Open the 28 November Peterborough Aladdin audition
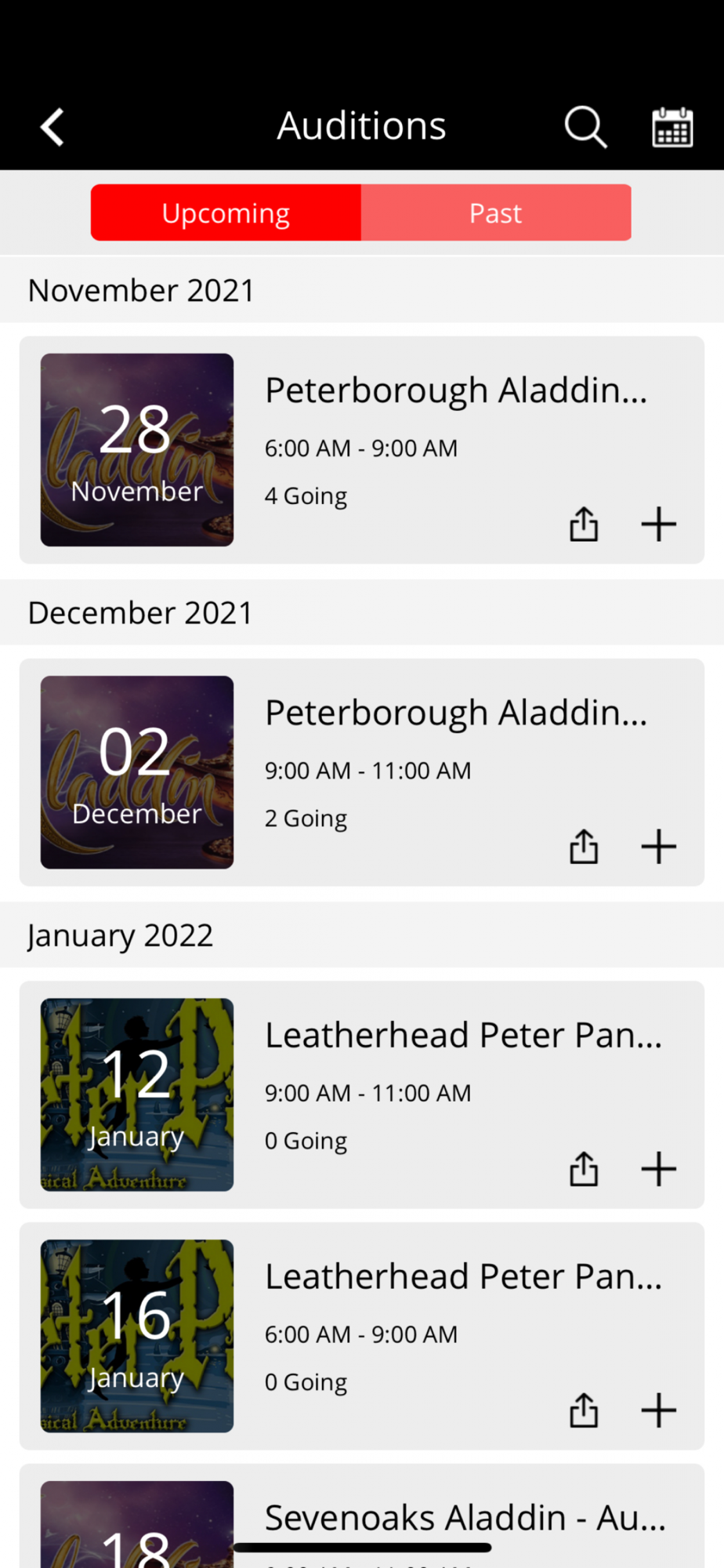Screen dimensions: 724x1568 456,391
